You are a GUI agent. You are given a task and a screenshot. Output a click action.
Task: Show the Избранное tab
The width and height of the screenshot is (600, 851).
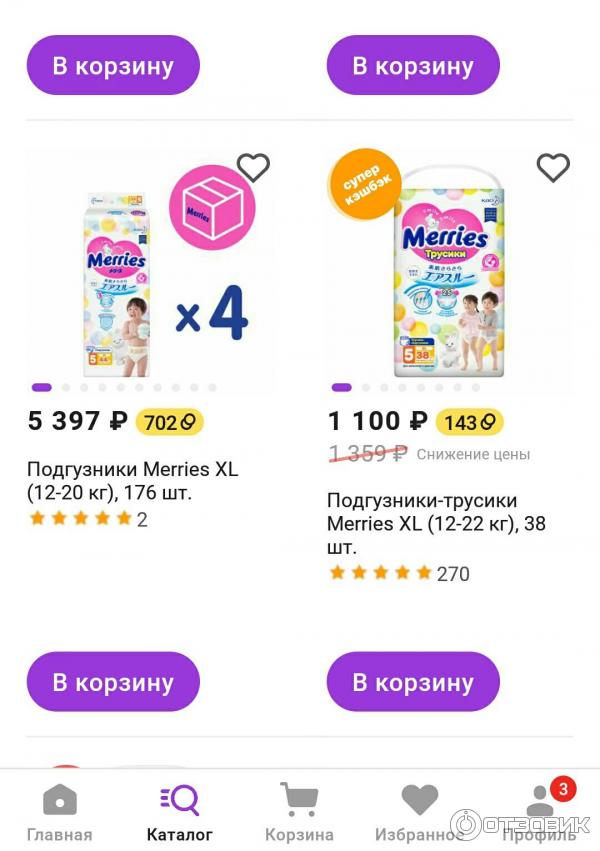click(419, 812)
